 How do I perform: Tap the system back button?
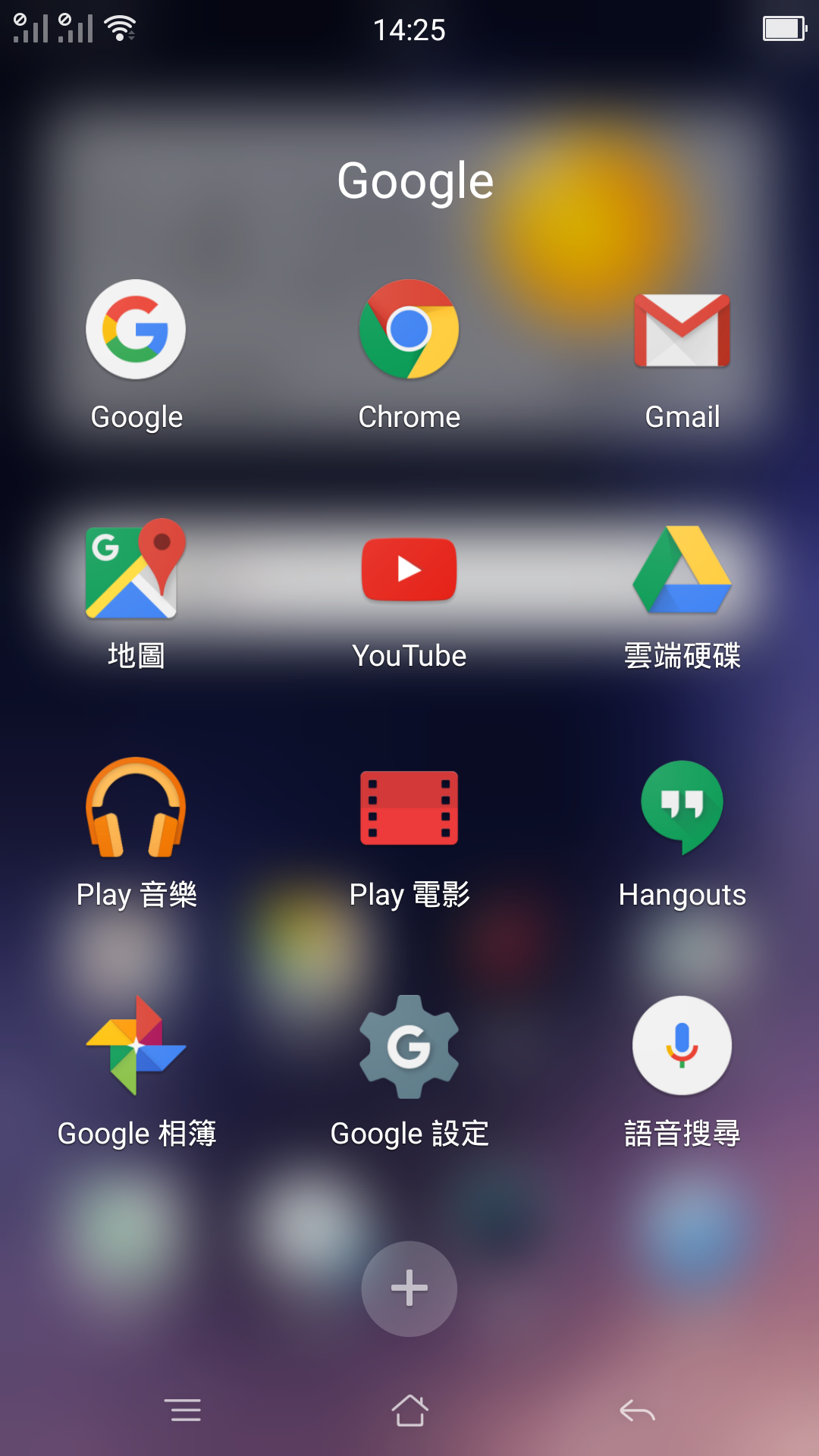(x=637, y=1410)
